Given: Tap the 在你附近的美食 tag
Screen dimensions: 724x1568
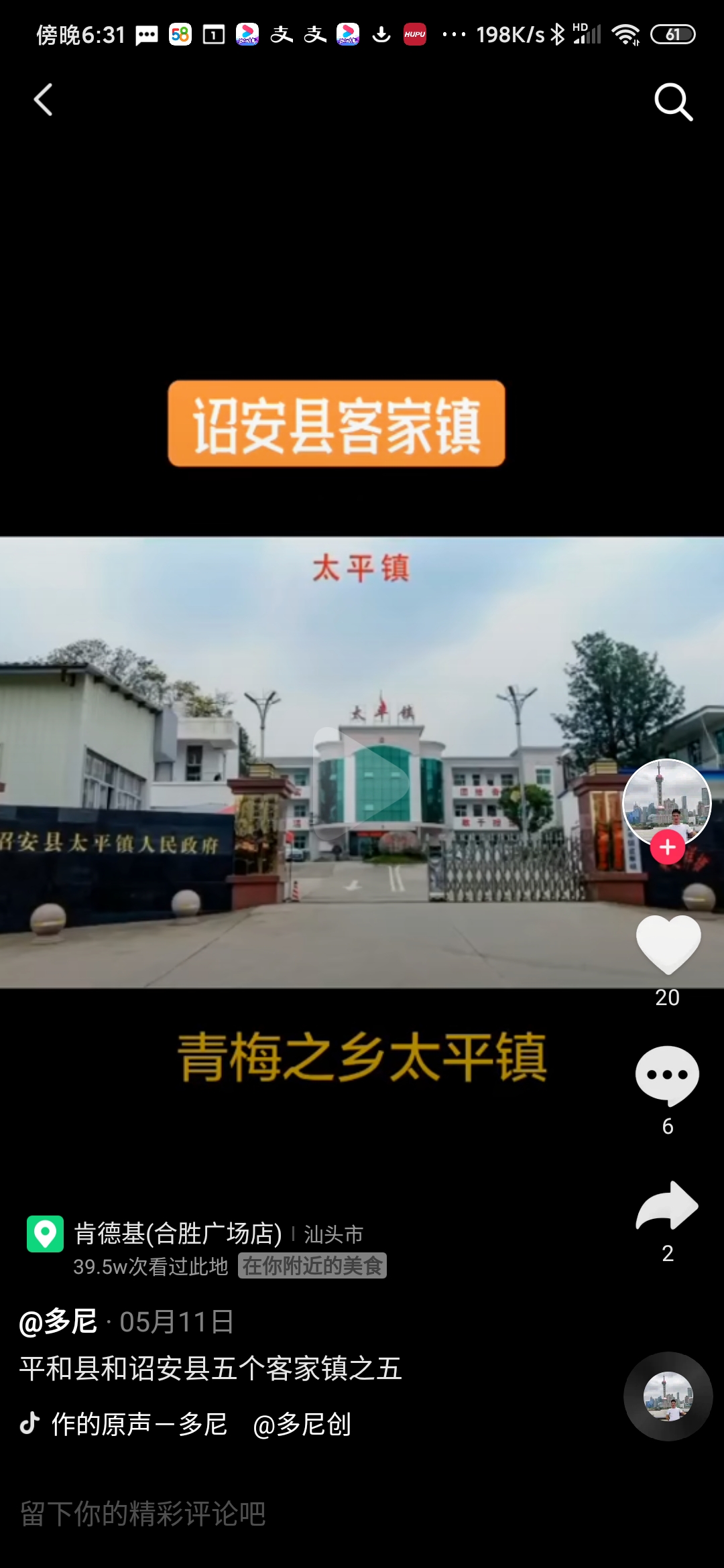Looking at the screenshot, I should pos(312,1266).
